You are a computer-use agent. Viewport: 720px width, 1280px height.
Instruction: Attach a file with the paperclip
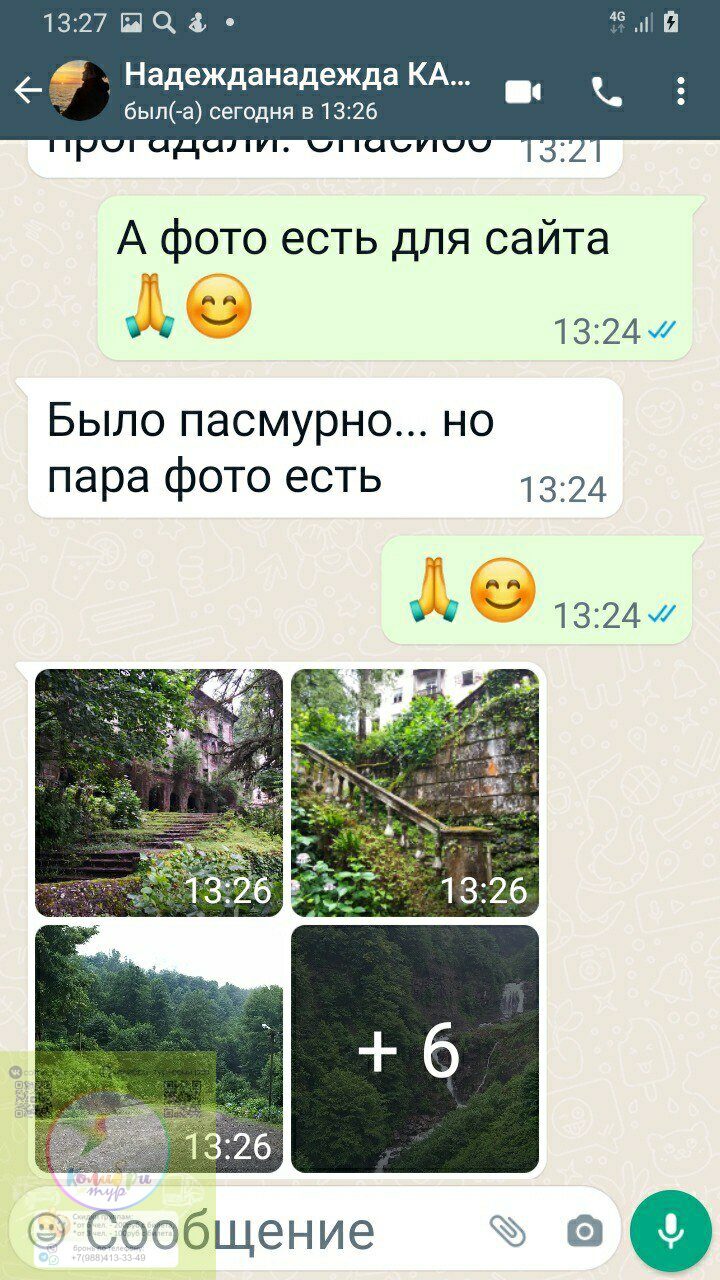pos(508,1231)
